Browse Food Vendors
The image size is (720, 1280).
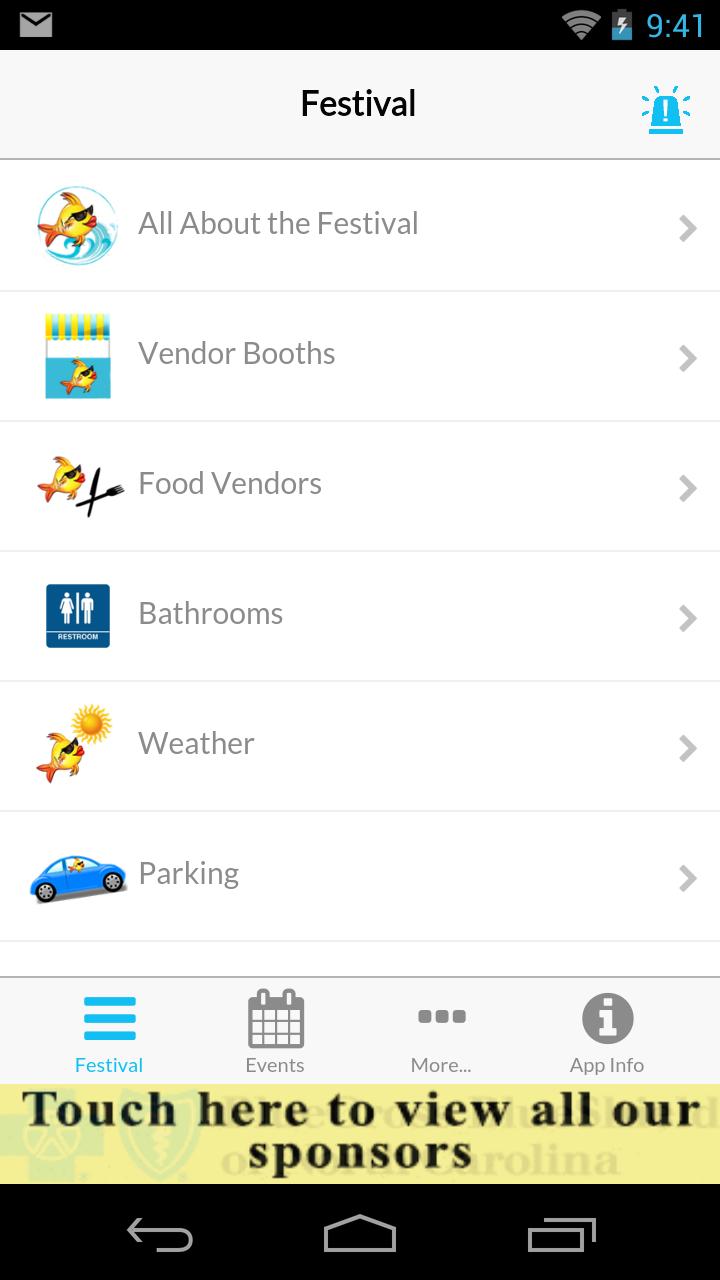tap(360, 485)
